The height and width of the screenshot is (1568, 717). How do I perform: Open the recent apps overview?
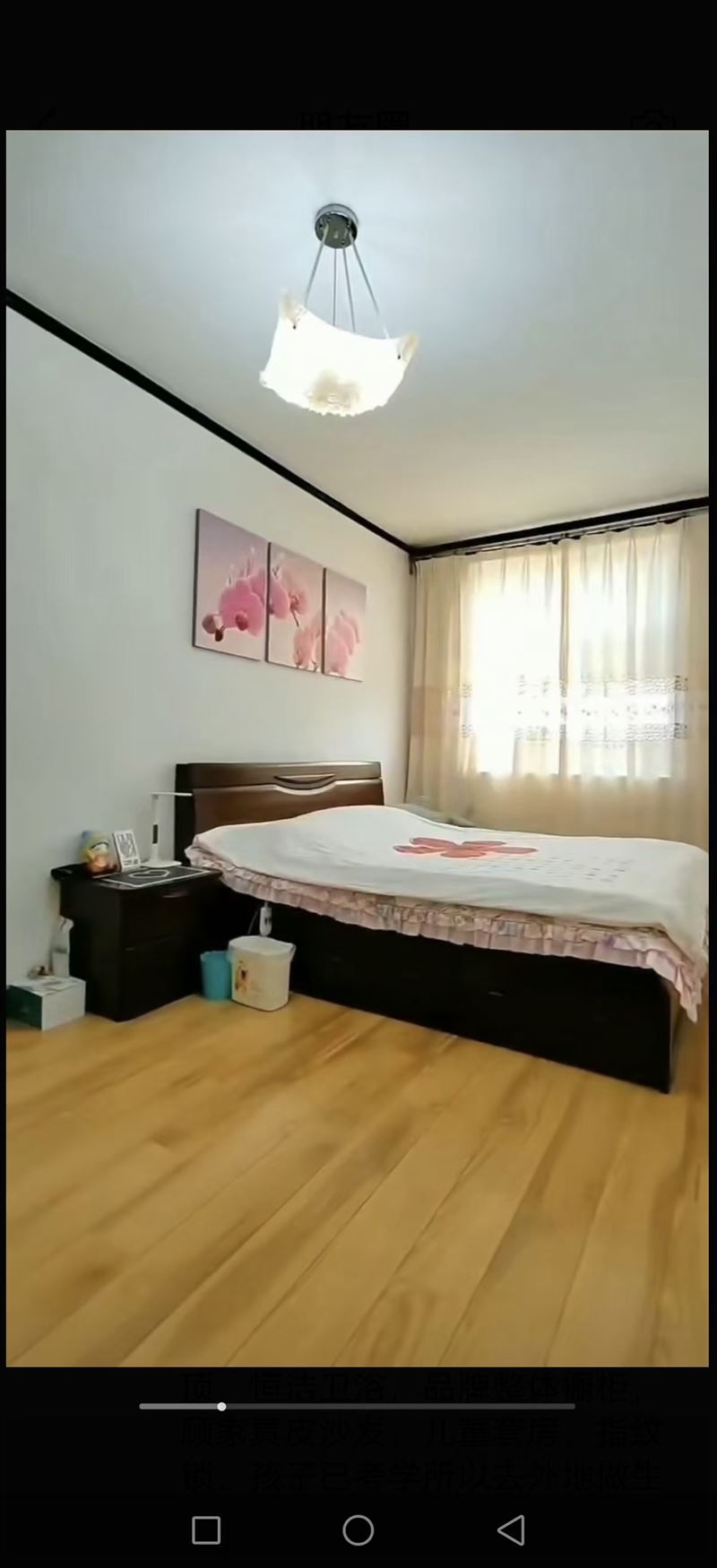pos(206,1530)
